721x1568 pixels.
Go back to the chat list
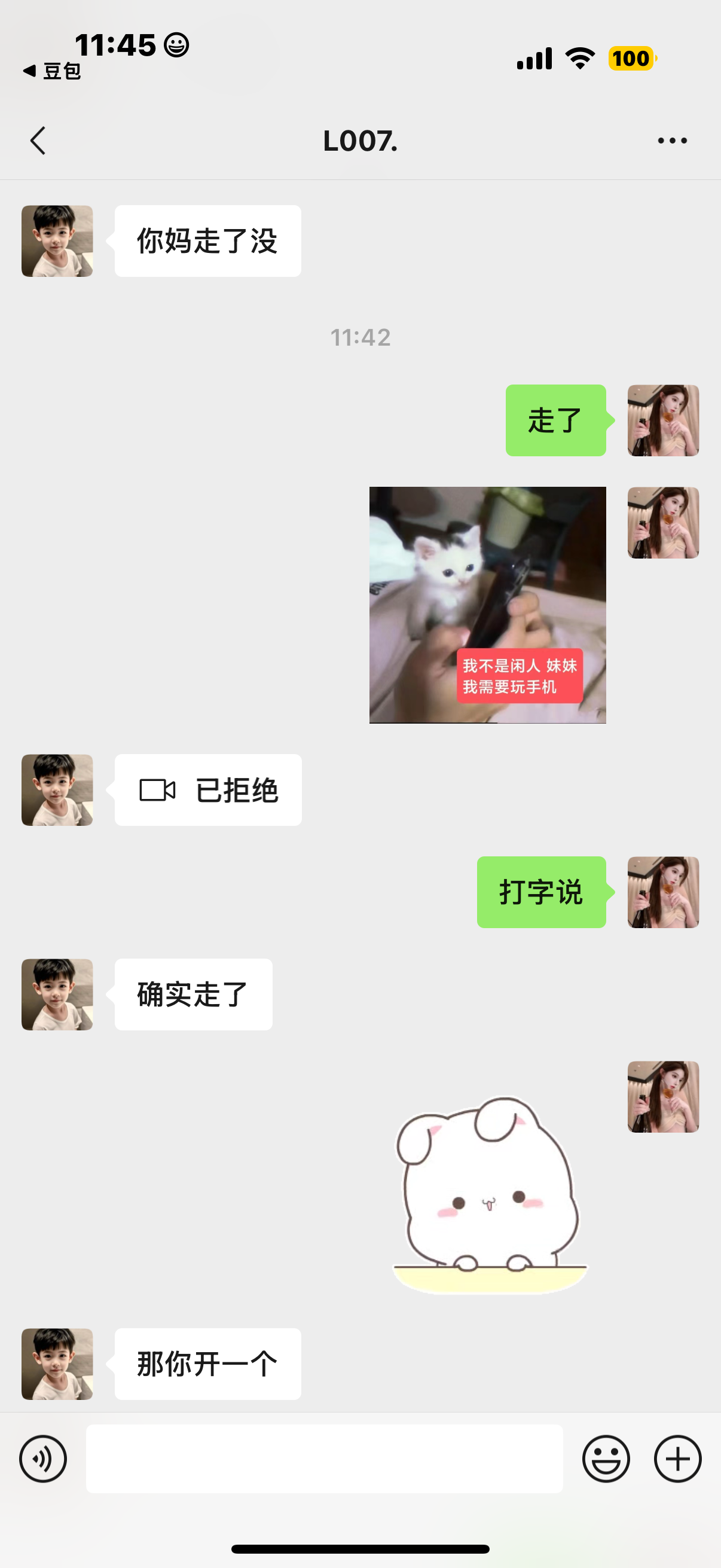coord(38,141)
